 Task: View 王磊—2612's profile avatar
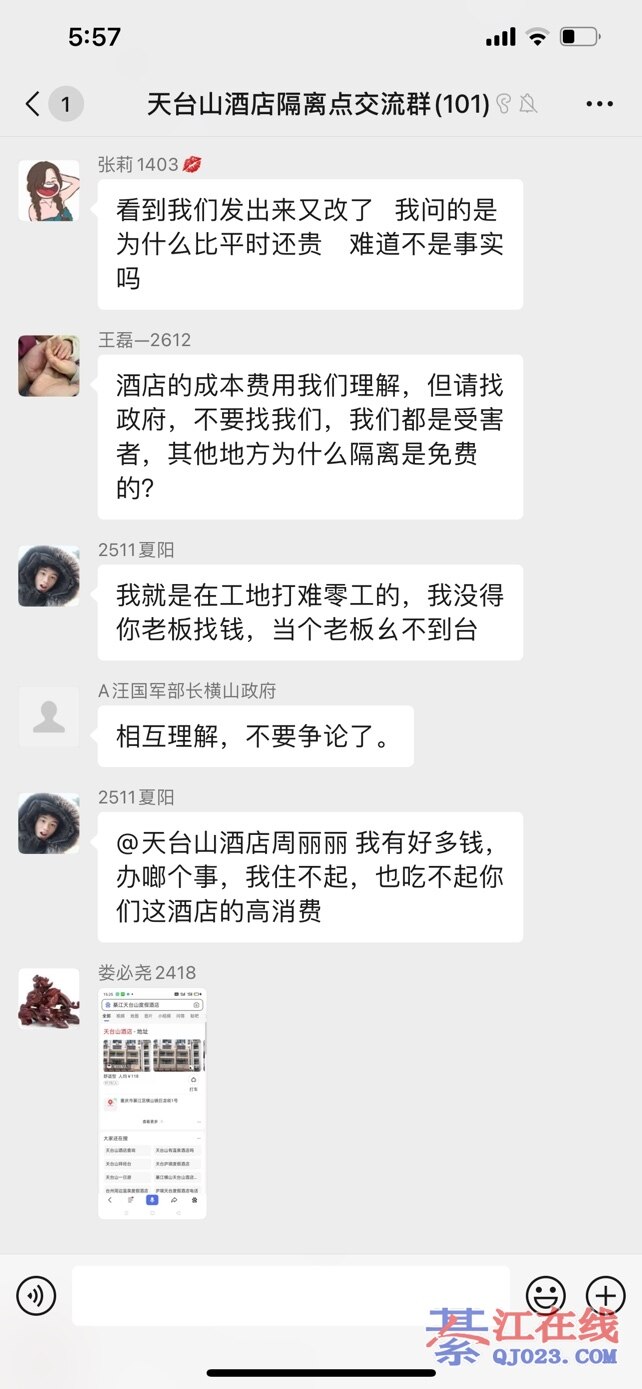coord(49,366)
